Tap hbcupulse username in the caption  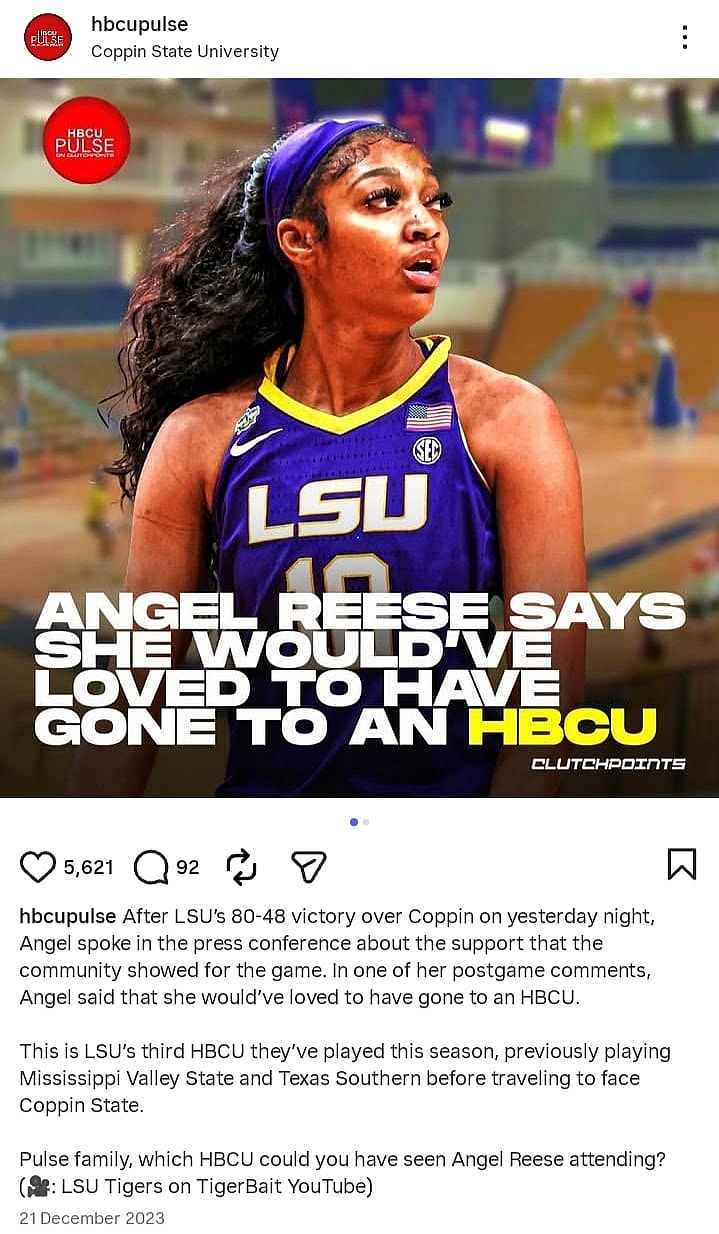[68, 916]
